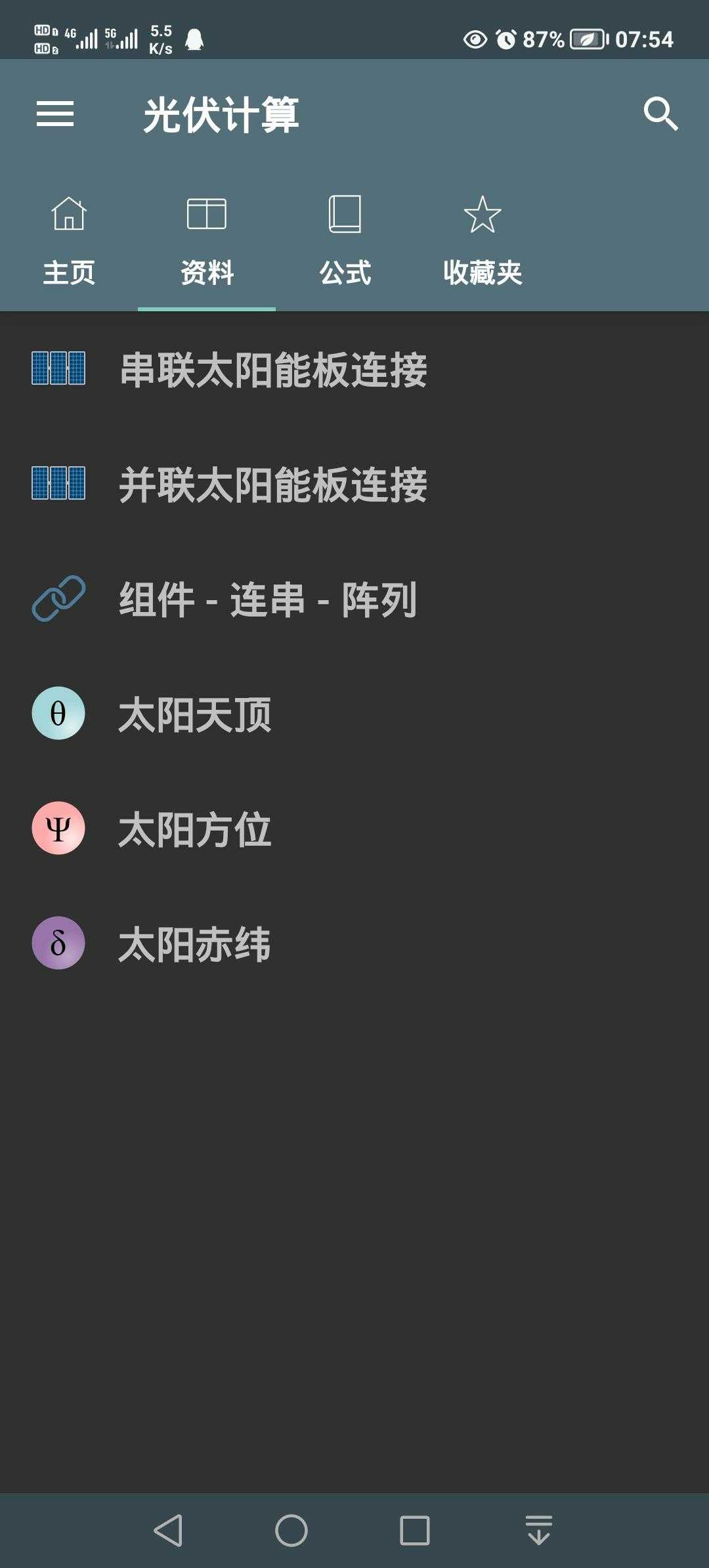Go back with the system back button
The height and width of the screenshot is (1568, 709).
pos(168,1531)
